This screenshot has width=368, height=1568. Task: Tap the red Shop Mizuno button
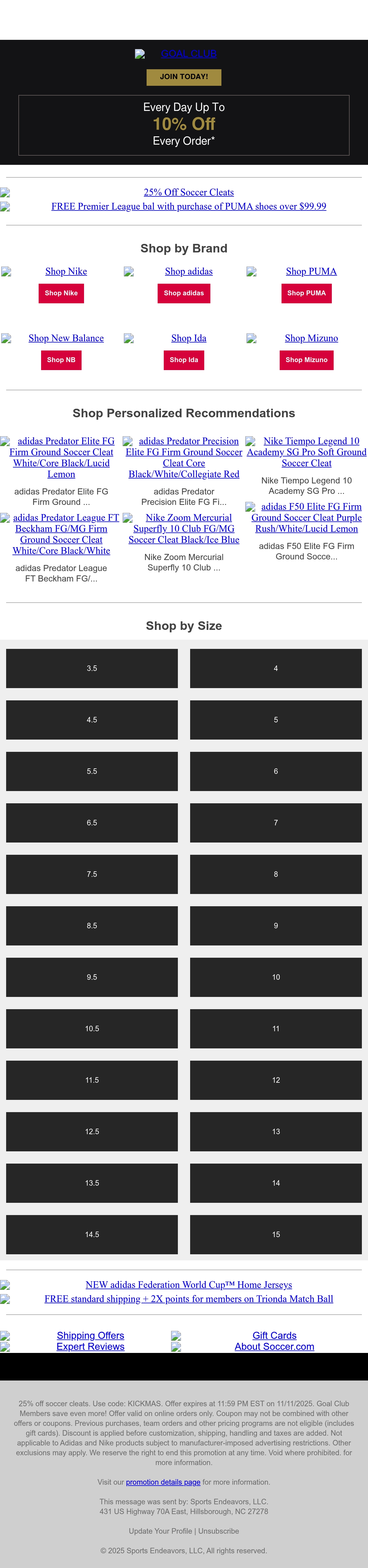coord(306,360)
